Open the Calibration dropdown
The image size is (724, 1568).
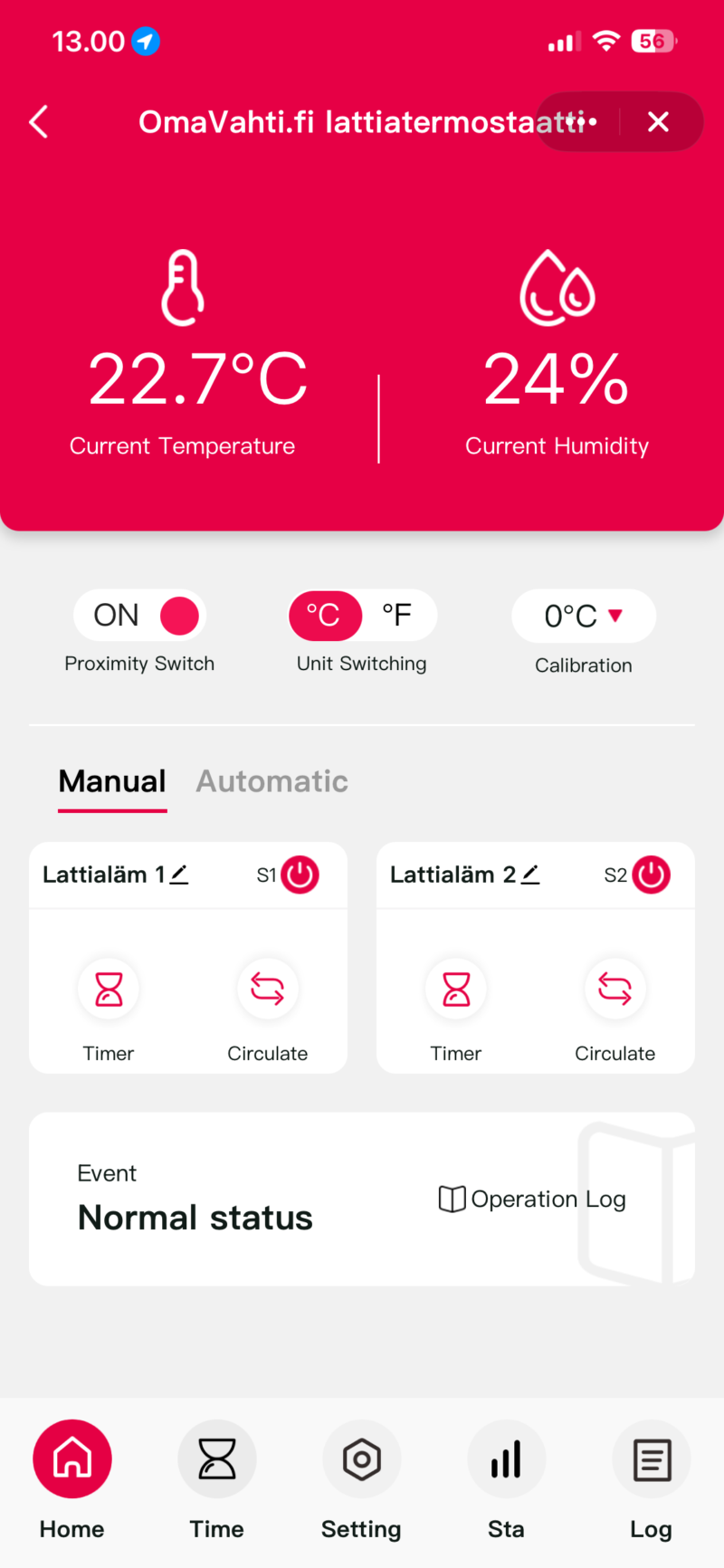pyautogui.click(x=584, y=616)
